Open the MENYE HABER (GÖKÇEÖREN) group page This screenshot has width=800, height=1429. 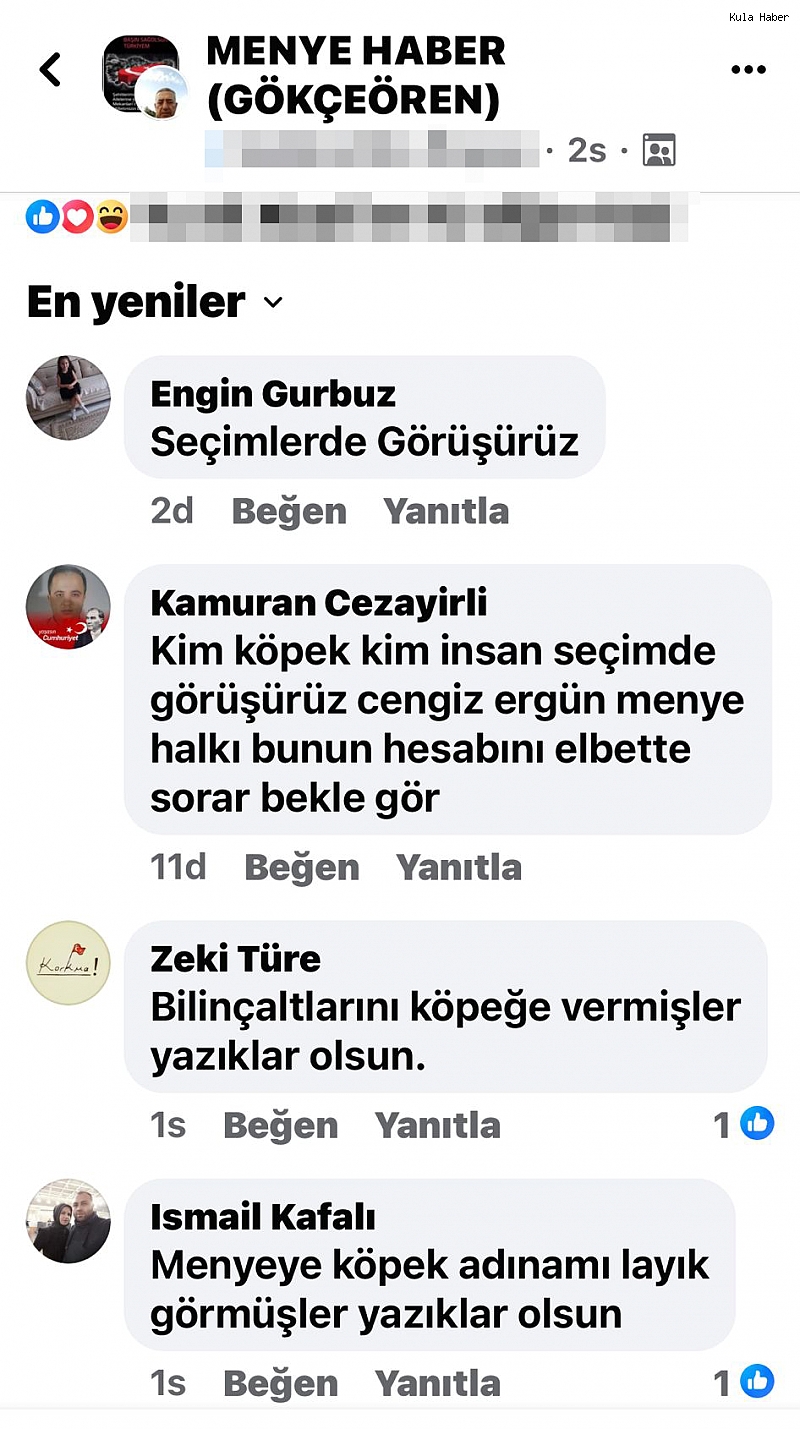point(356,76)
